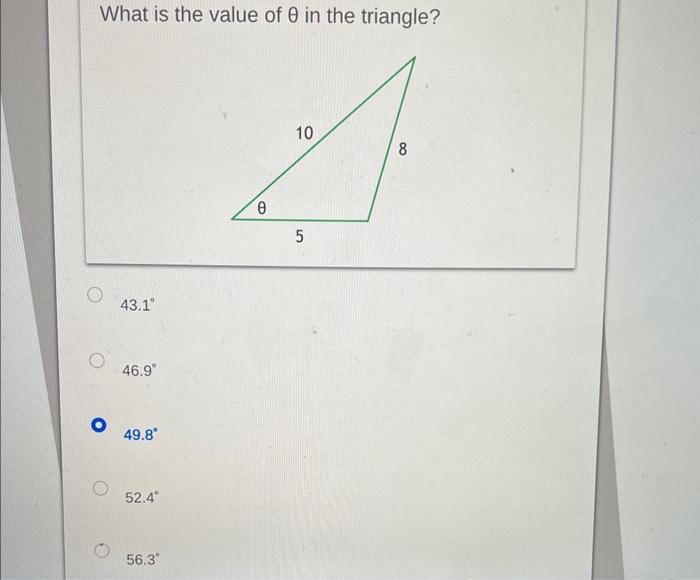Tap the selected 49.8° radio button
The height and width of the screenshot is (580, 700).
(x=97, y=425)
